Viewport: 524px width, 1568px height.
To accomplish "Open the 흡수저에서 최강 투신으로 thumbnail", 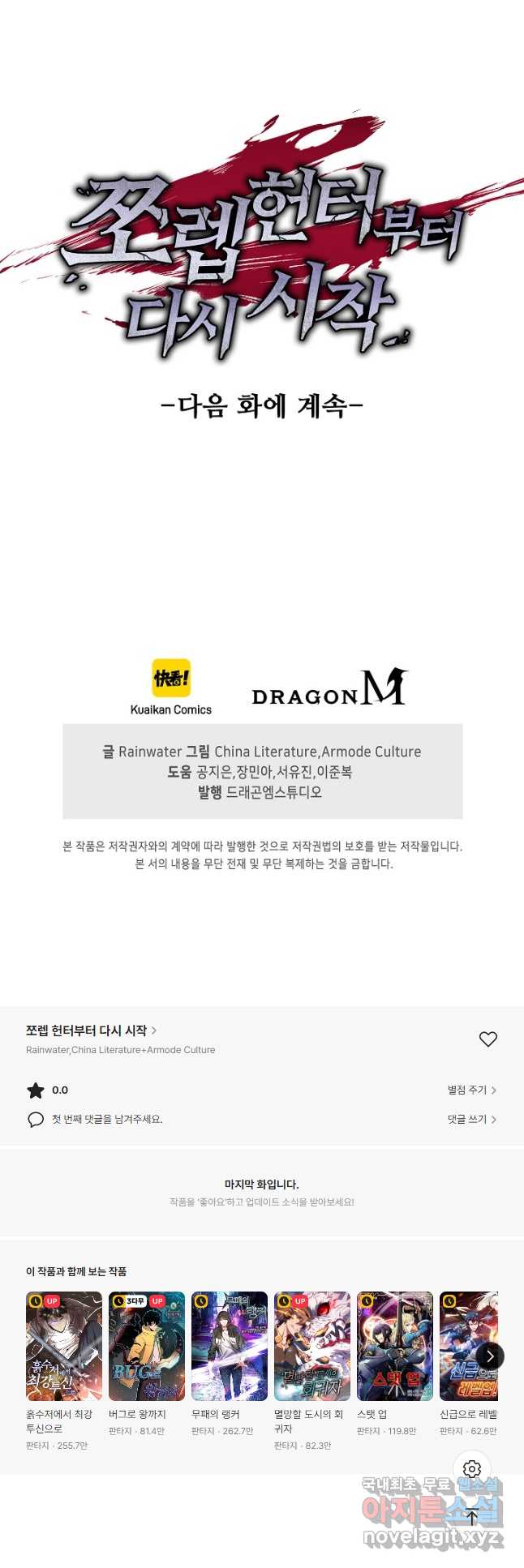I will 64,1346.
